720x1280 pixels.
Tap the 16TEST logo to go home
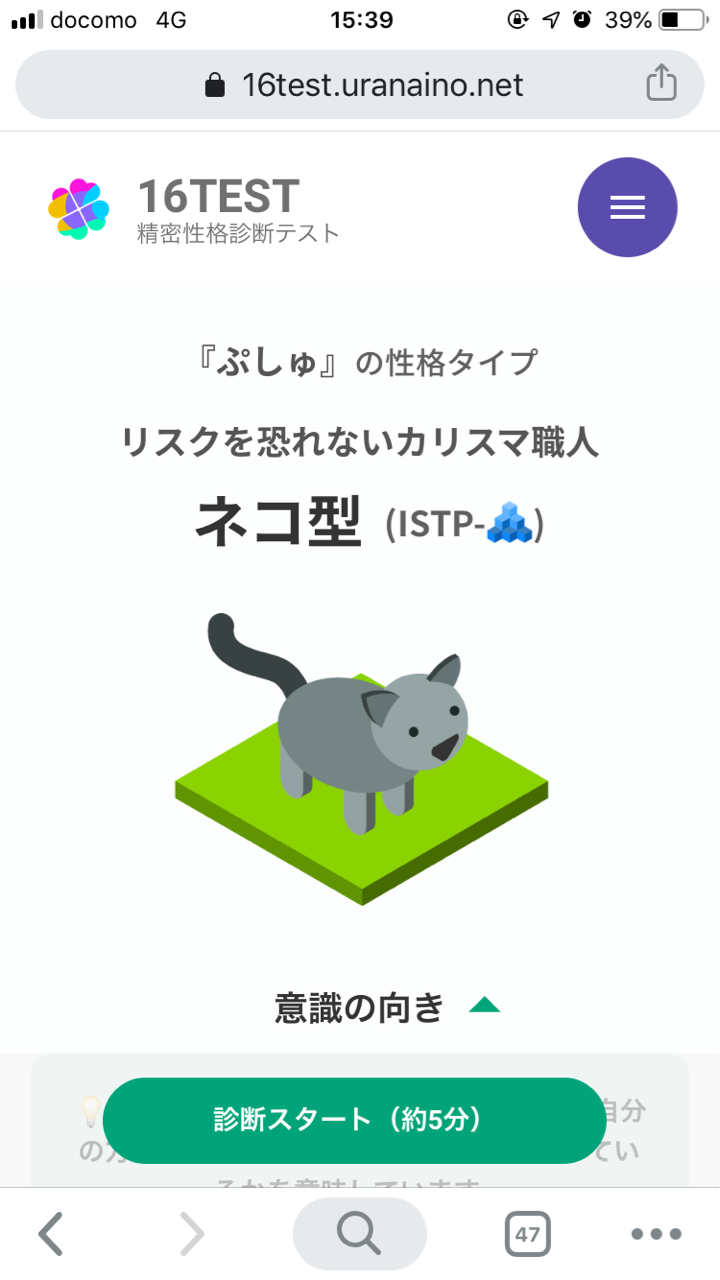[x=193, y=208]
